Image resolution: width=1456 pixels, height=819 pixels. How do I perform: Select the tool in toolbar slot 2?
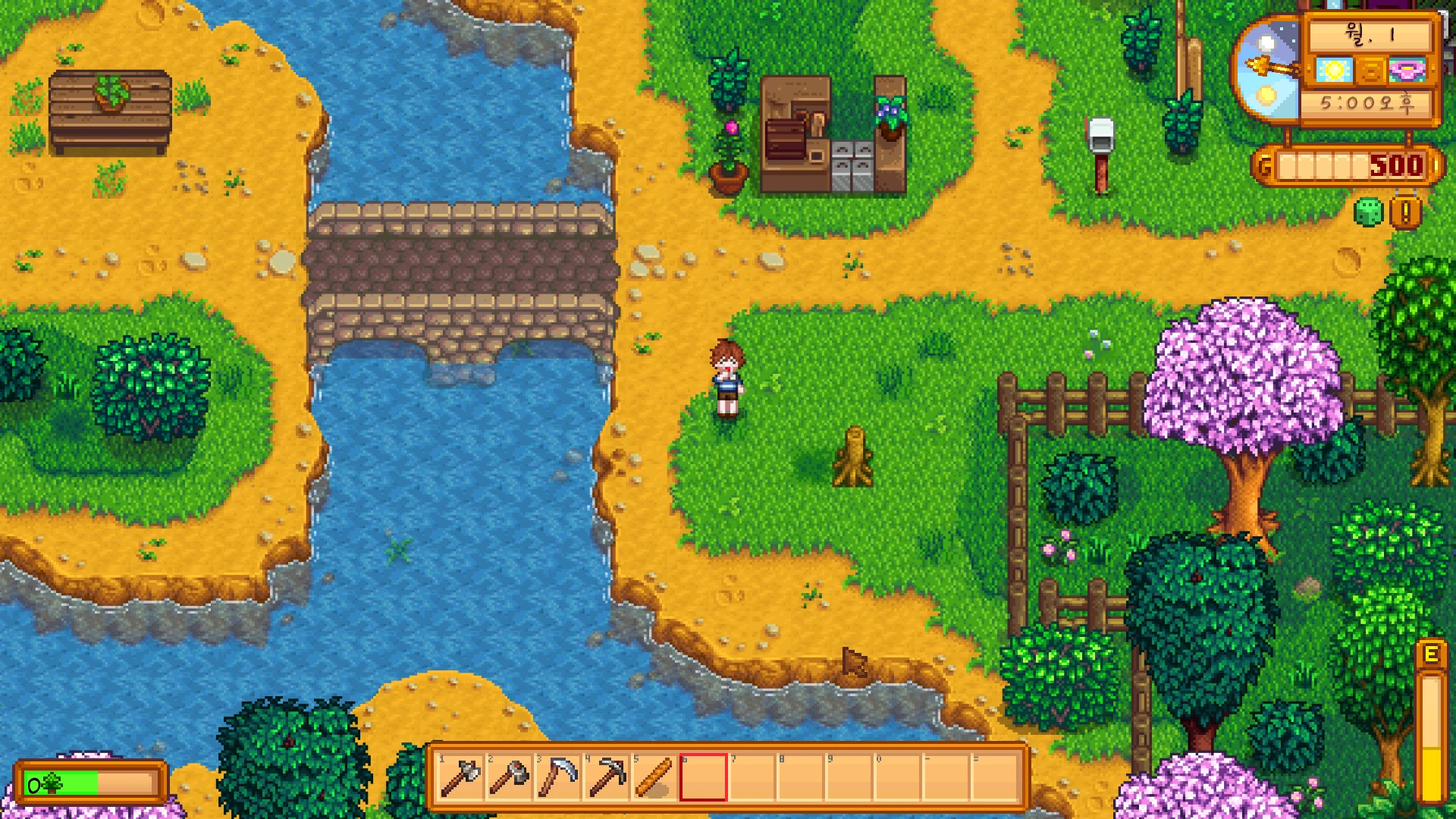(x=509, y=777)
